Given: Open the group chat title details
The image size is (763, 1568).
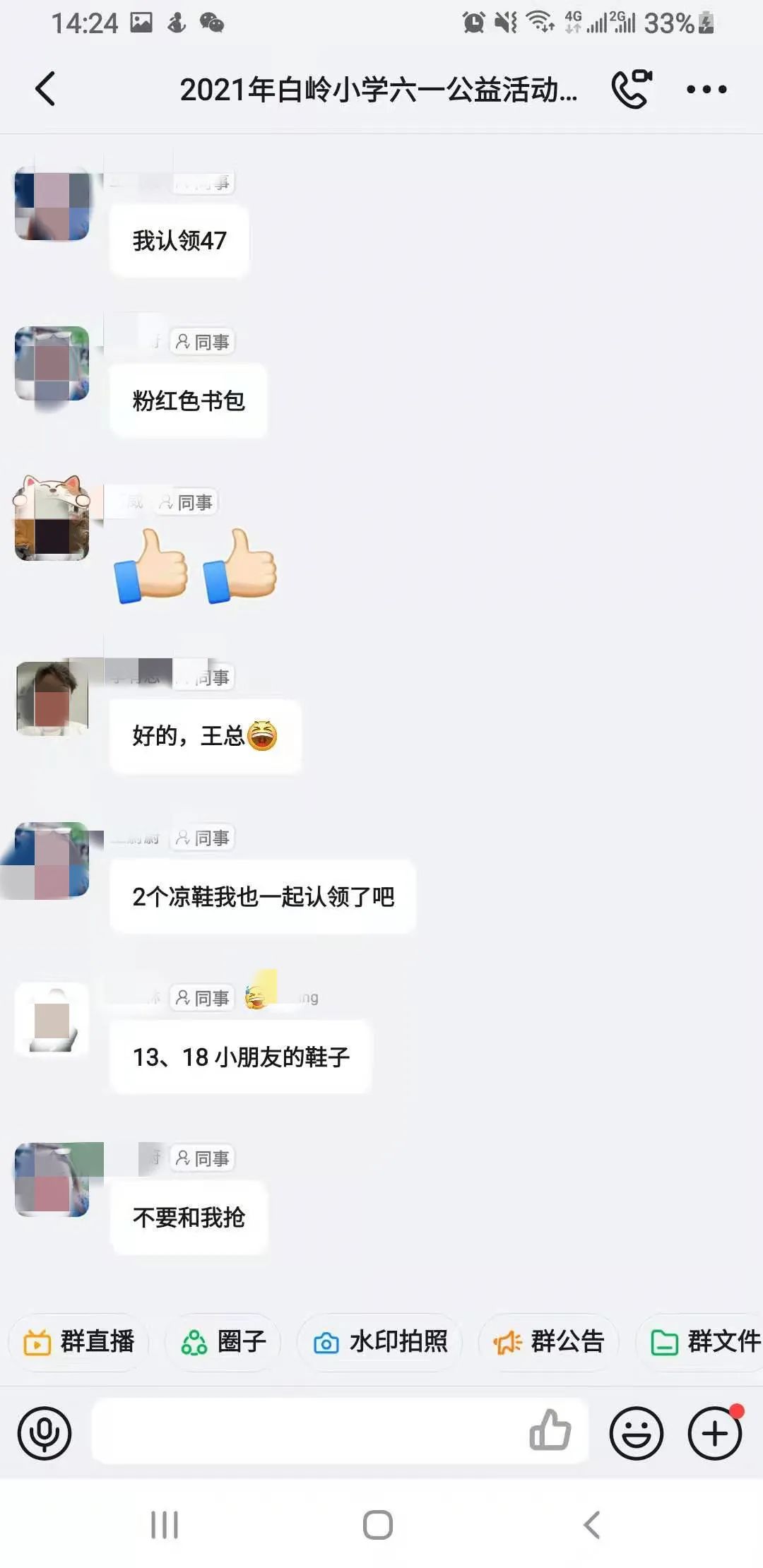Looking at the screenshot, I should click(379, 90).
